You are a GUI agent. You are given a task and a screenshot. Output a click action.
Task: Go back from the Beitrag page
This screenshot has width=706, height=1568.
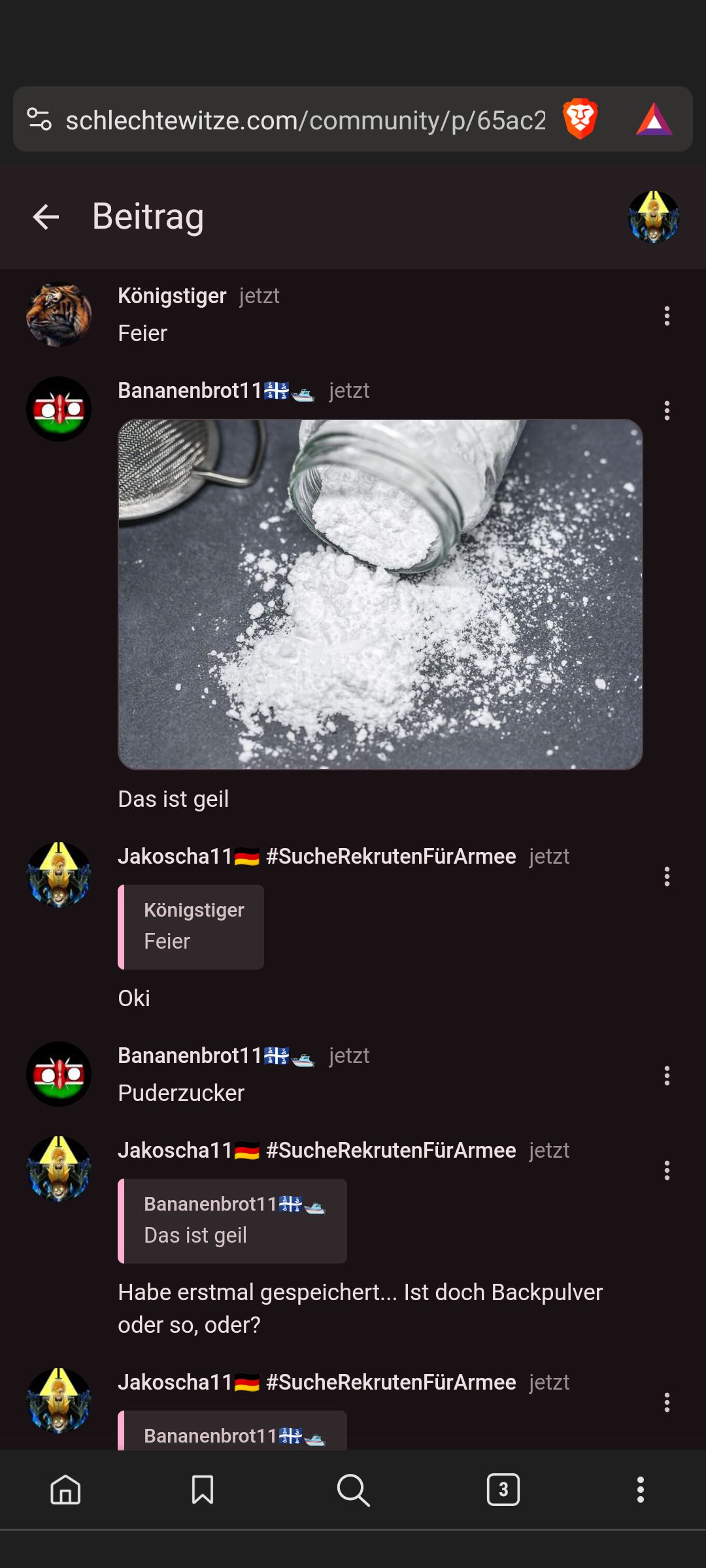46,217
